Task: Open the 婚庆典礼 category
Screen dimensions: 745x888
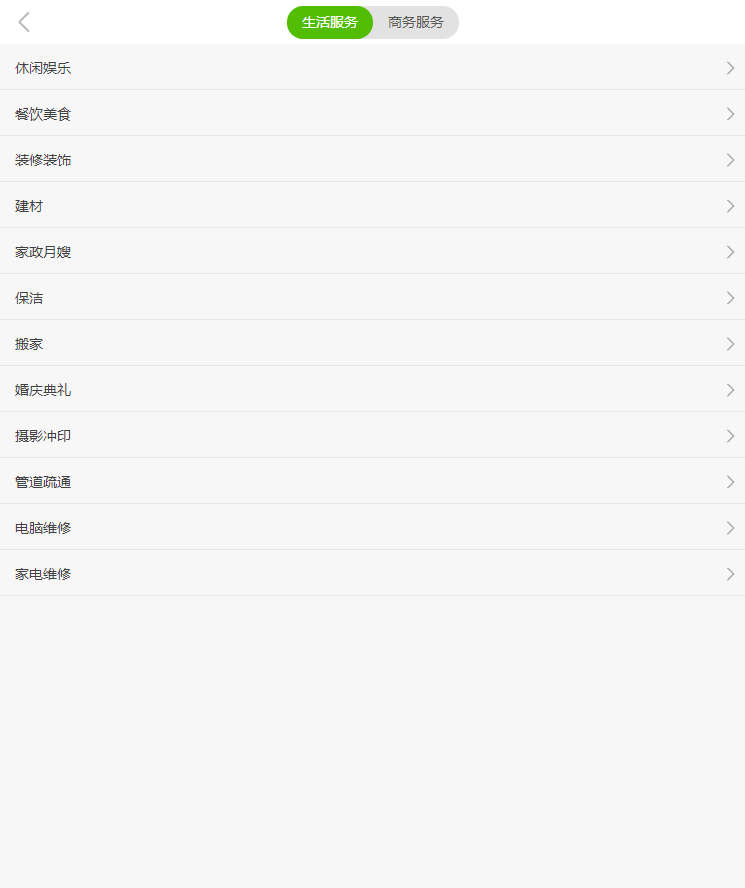Action: (x=372, y=390)
